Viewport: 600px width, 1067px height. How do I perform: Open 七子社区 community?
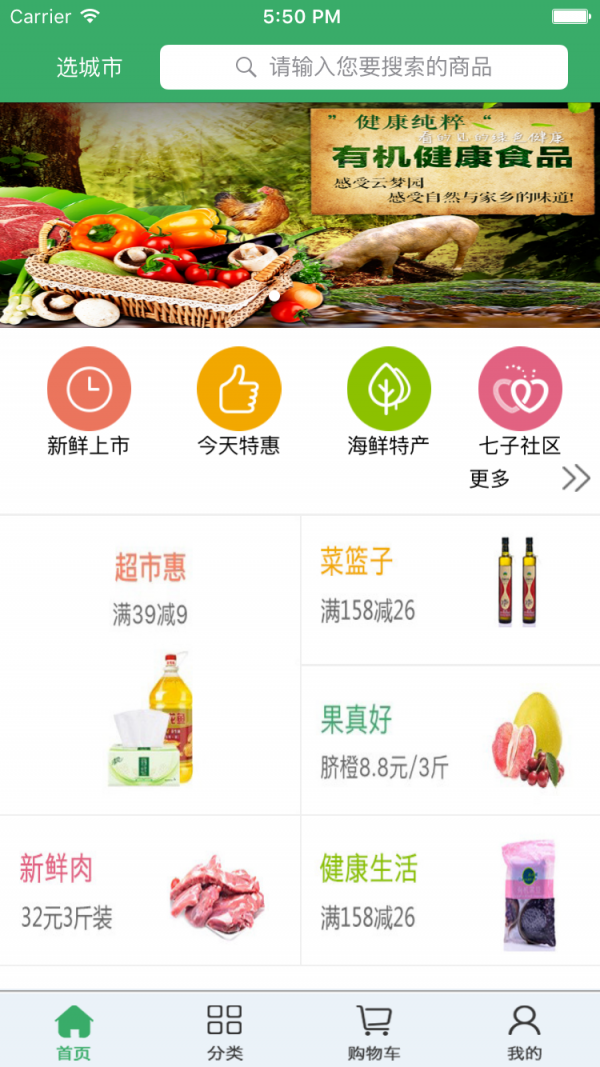[x=520, y=401]
